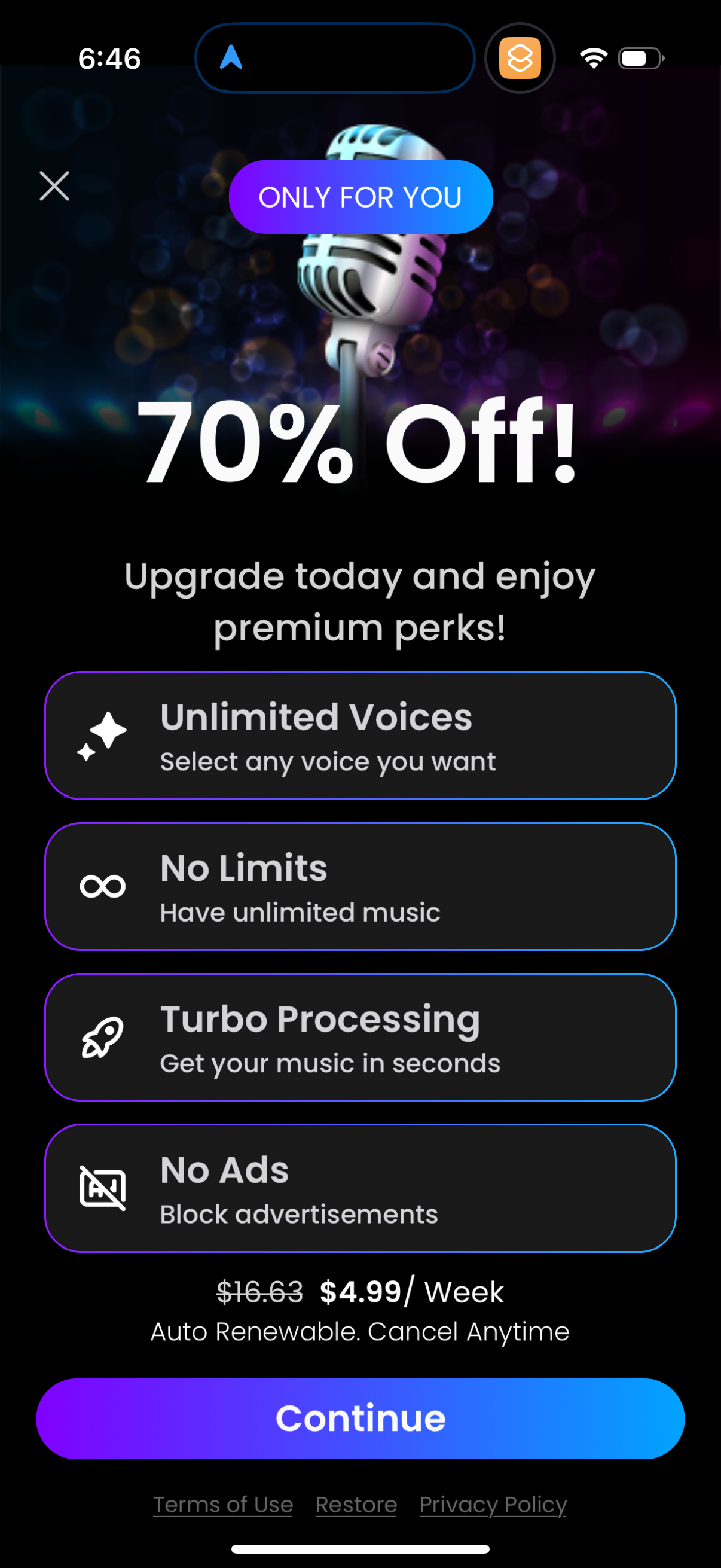Image resolution: width=721 pixels, height=1568 pixels.
Task: Tap the Wi-Fi icon in the status bar
Action: 593,57
